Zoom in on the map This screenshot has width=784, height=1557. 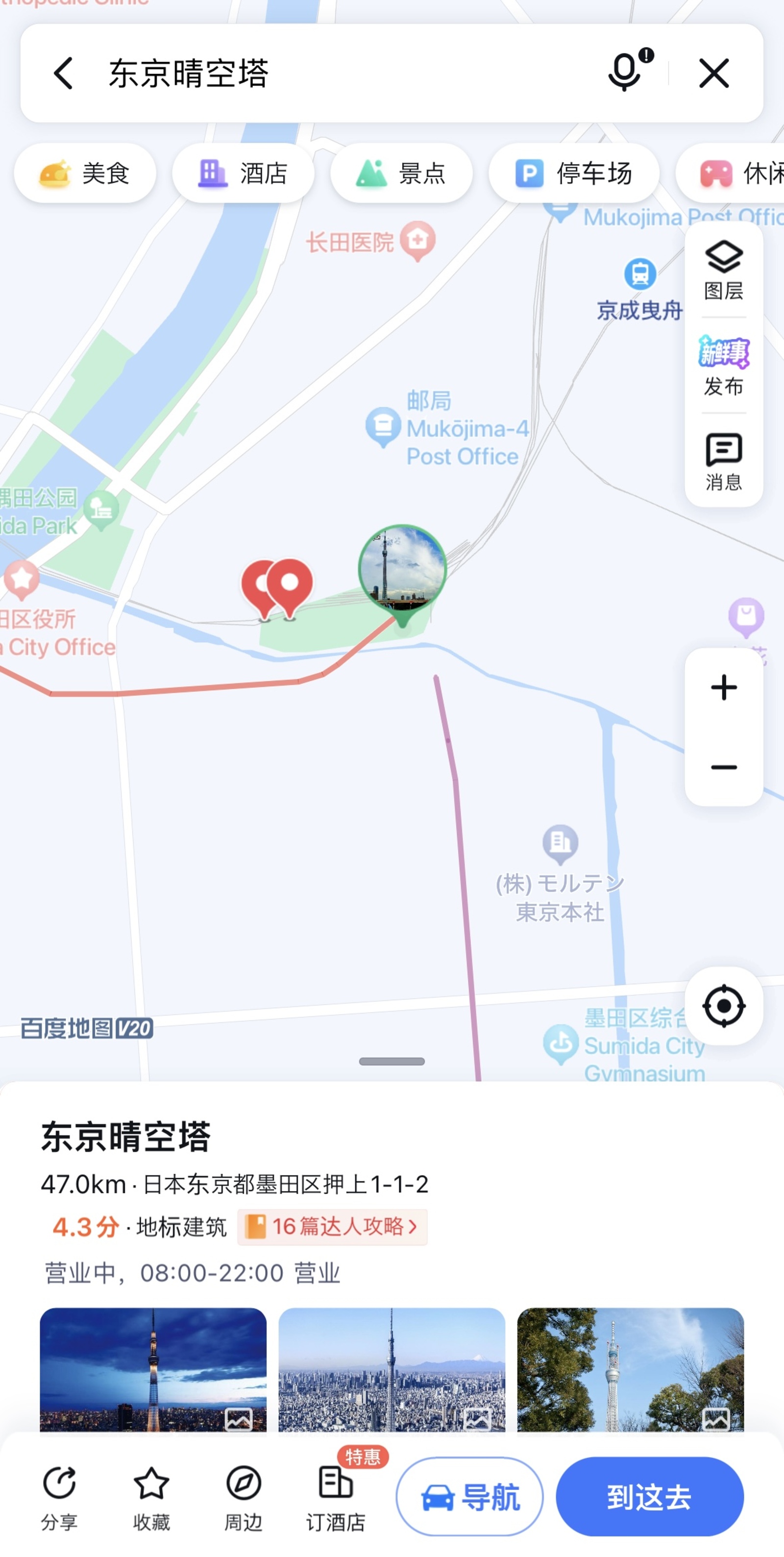click(724, 688)
